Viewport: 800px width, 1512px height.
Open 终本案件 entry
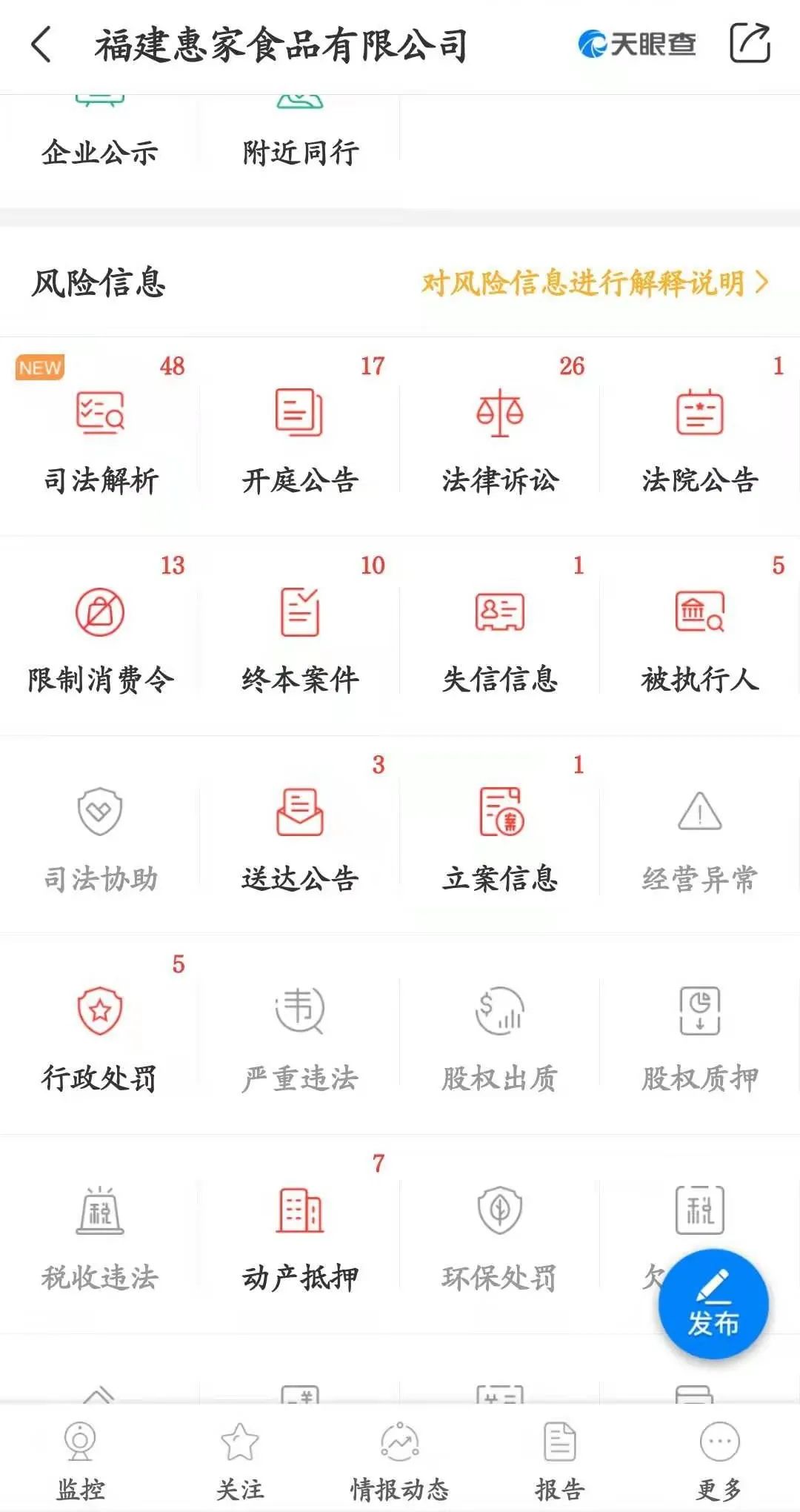(300, 635)
